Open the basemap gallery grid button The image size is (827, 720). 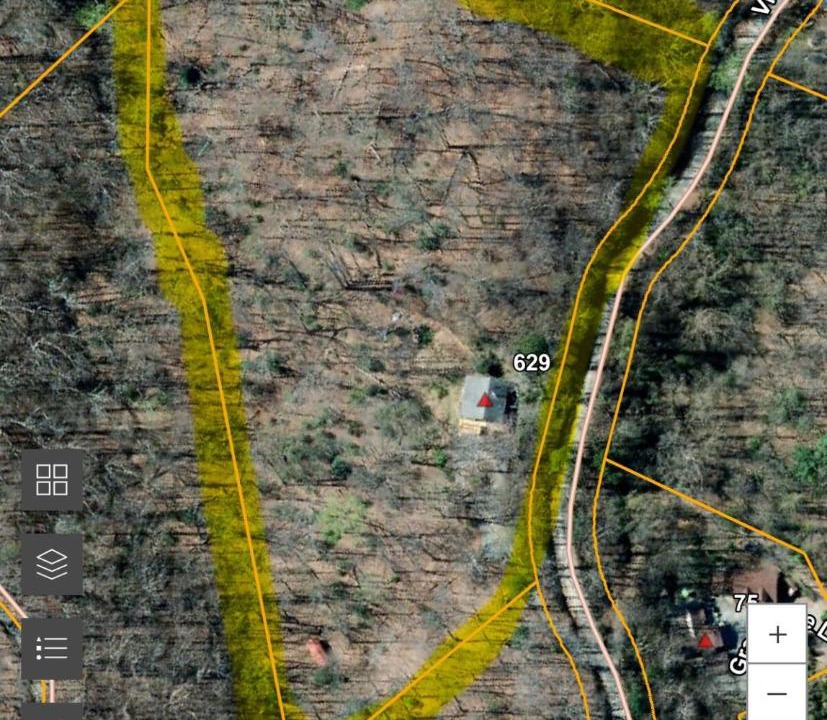[52, 480]
